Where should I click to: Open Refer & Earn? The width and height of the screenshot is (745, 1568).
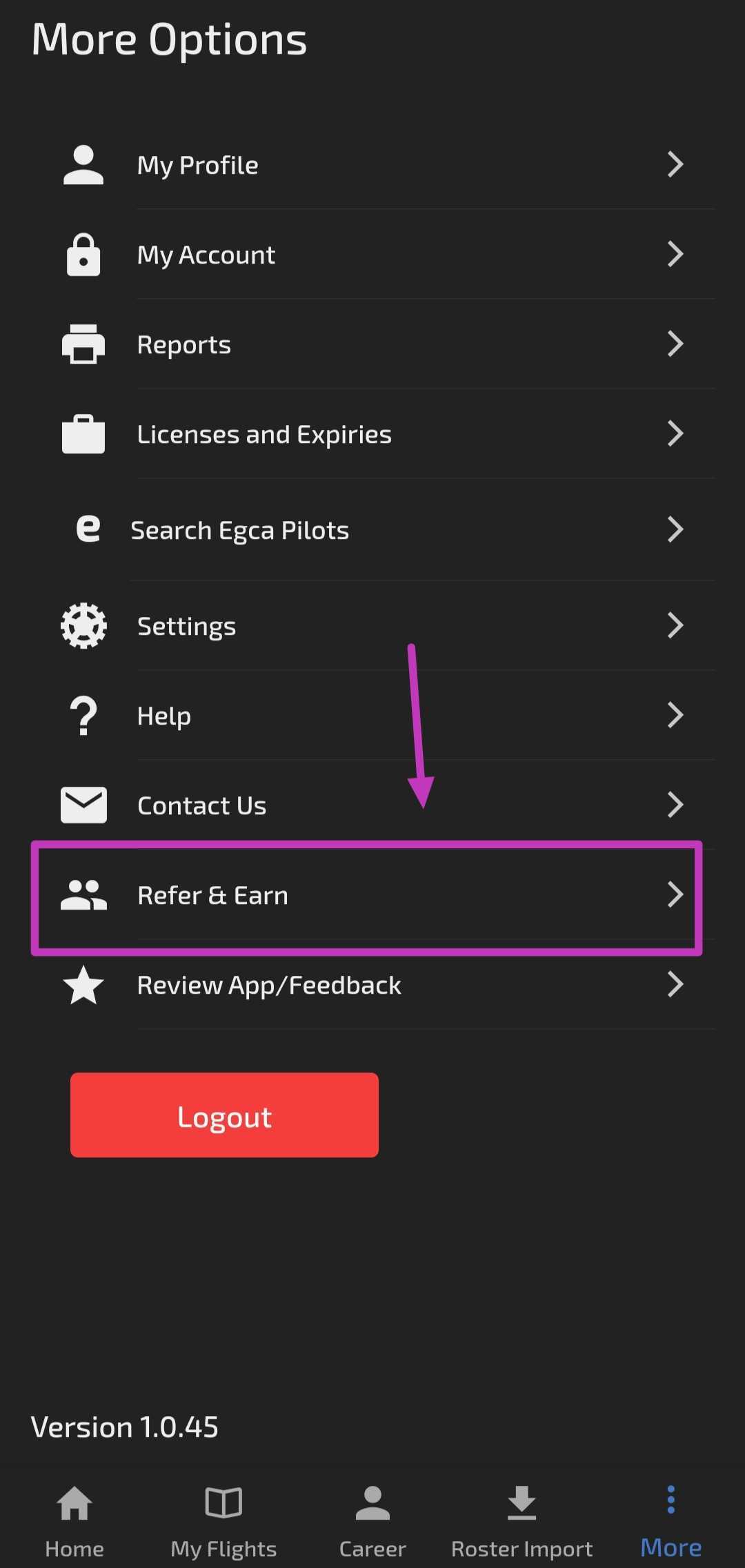click(x=372, y=895)
